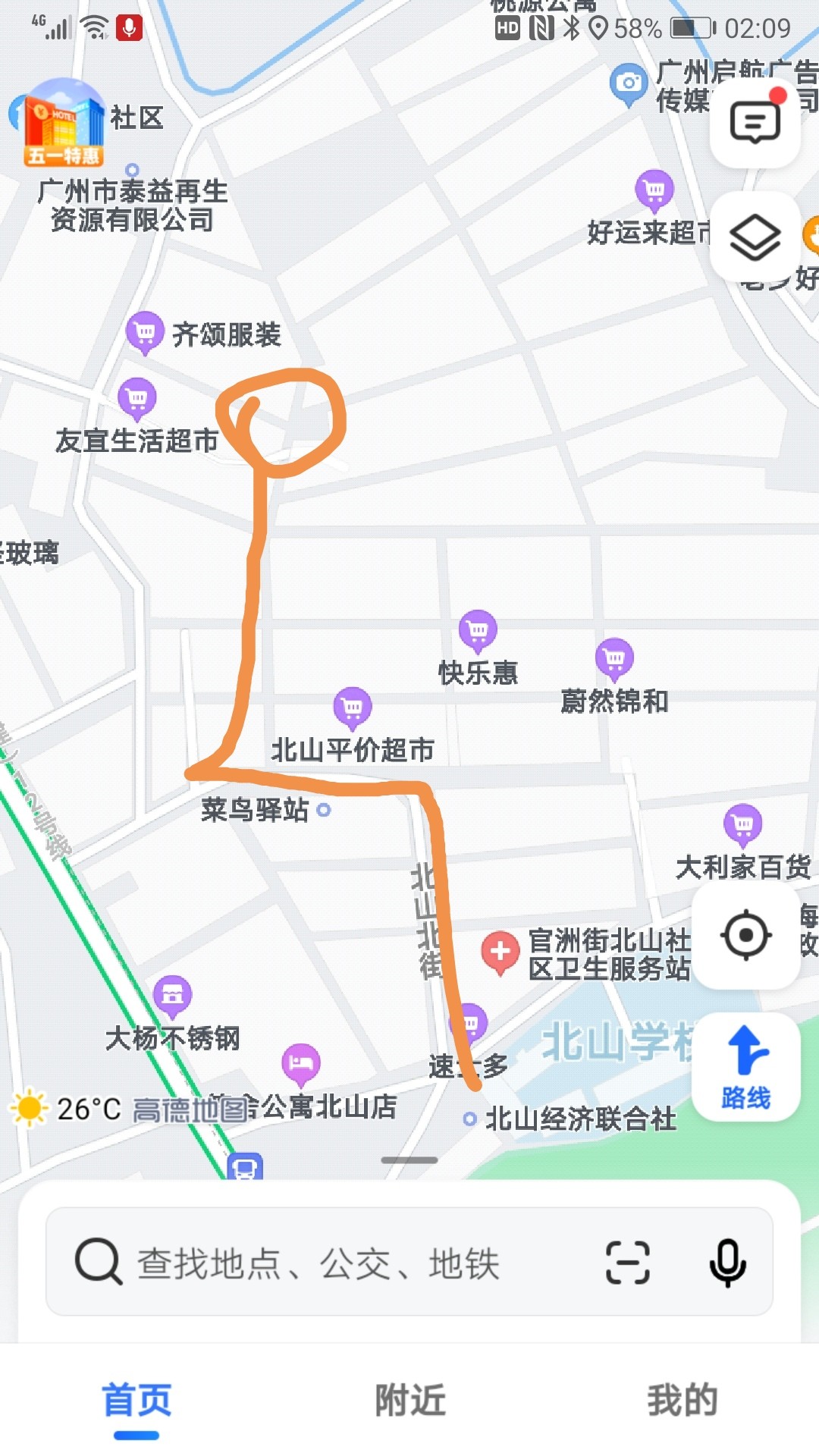This screenshot has height=1456, width=819.
Task: Switch to the 附近 tab
Action: pyautogui.click(x=409, y=1400)
